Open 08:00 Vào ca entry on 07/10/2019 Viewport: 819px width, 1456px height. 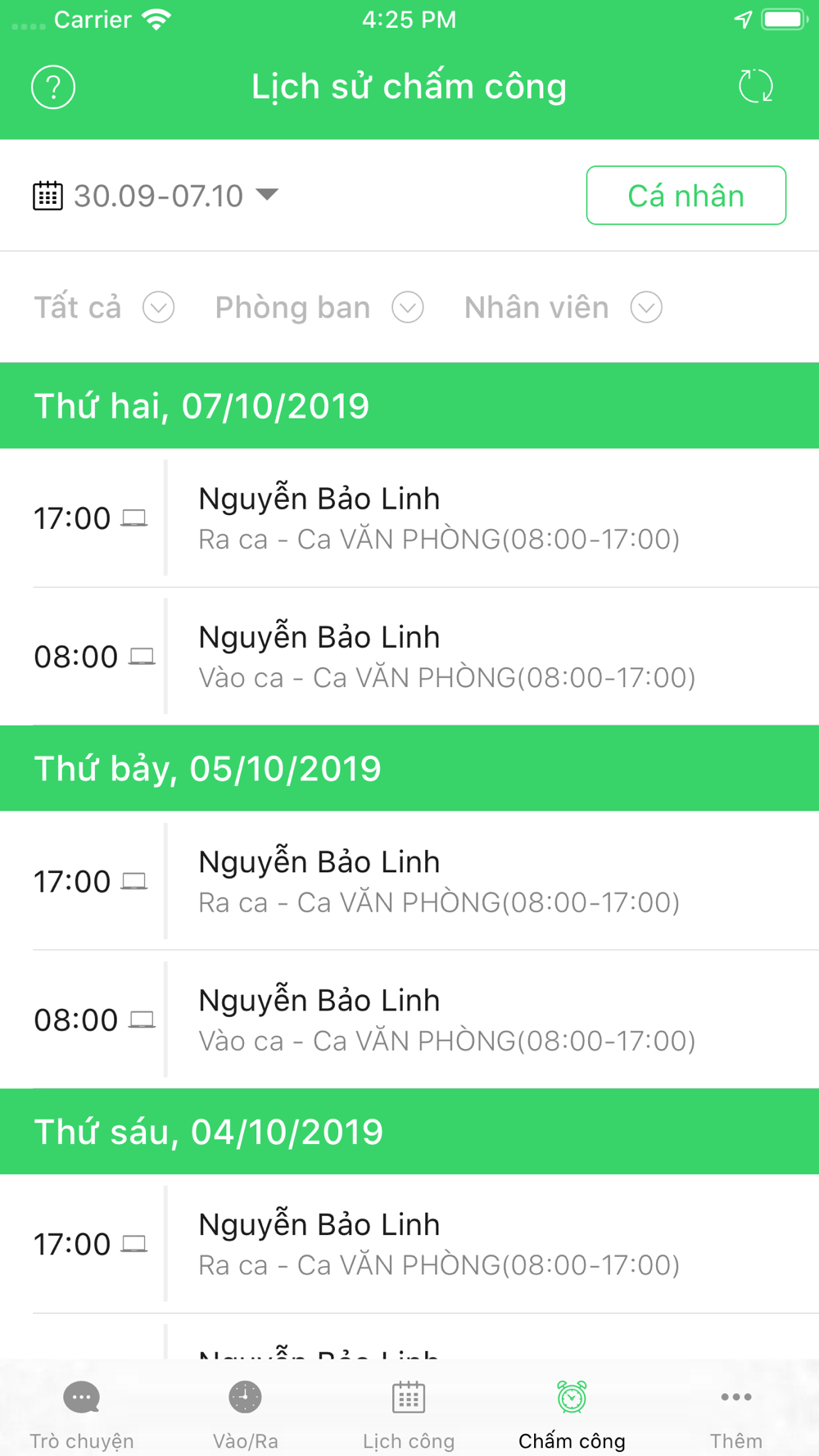pyautogui.click(x=409, y=657)
